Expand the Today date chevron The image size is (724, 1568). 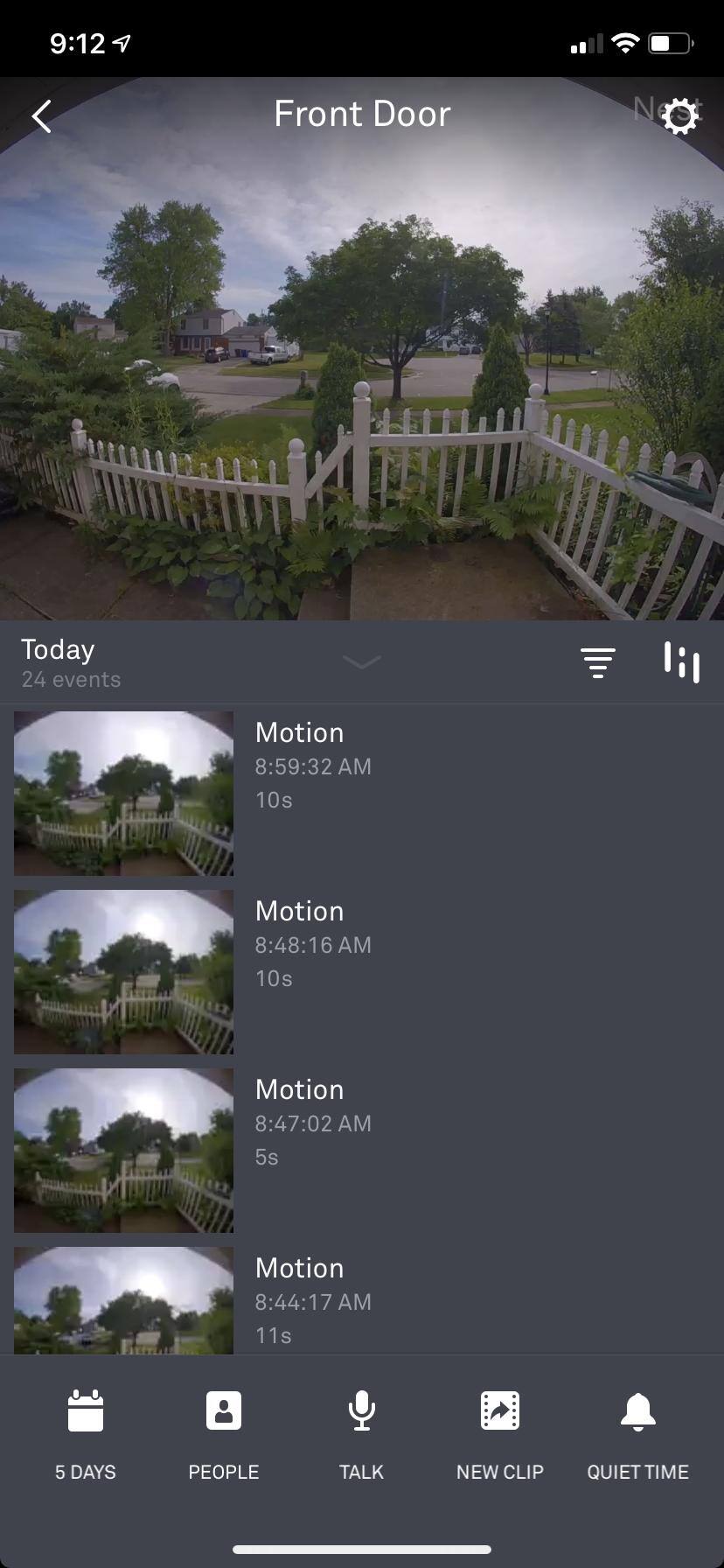click(x=362, y=662)
